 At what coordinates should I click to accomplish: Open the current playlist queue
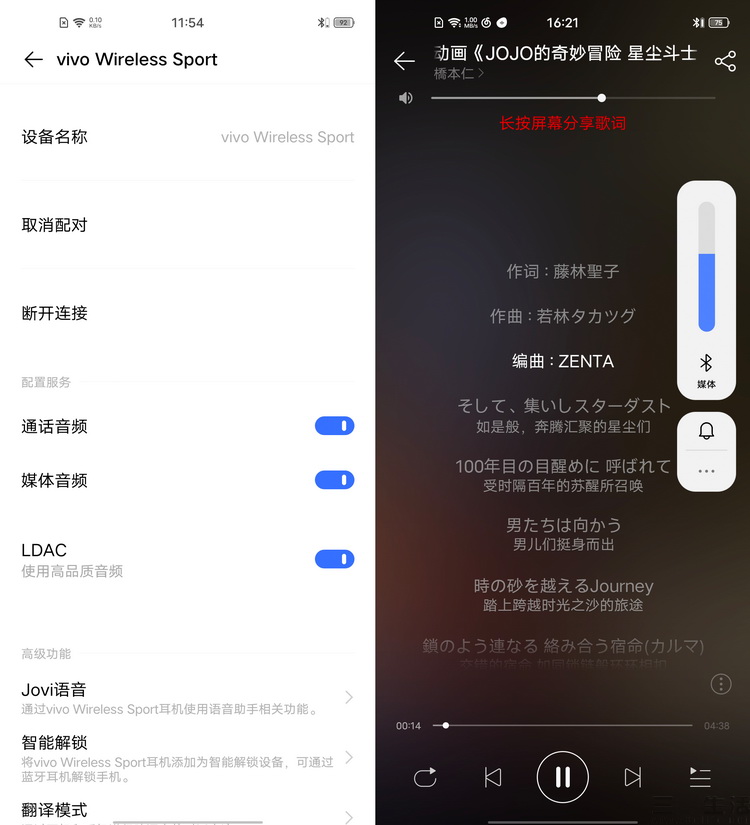[700, 777]
